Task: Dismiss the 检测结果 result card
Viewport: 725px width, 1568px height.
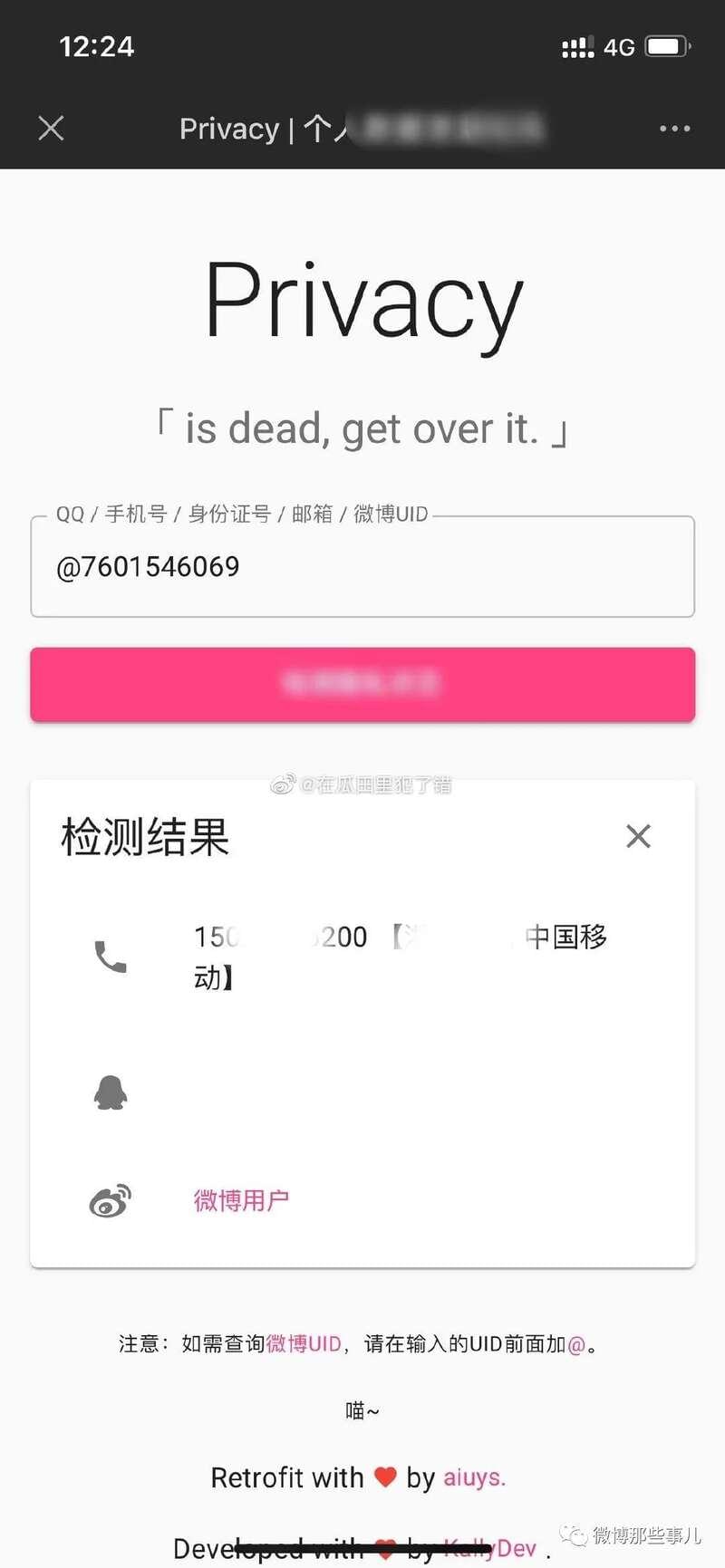Action: point(638,836)
